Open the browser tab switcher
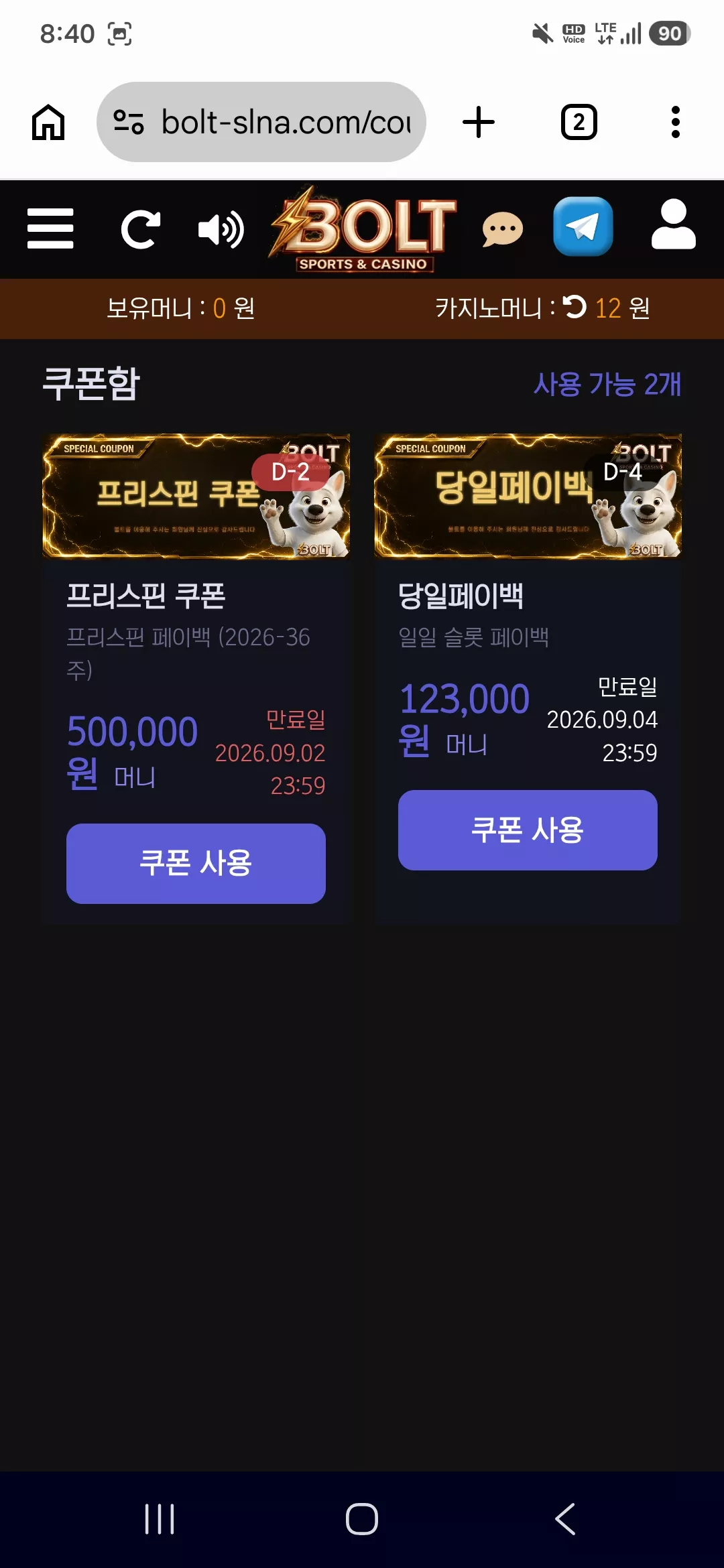The height and width of the screenshot is (1568, 724). click(x=579, y=122)
